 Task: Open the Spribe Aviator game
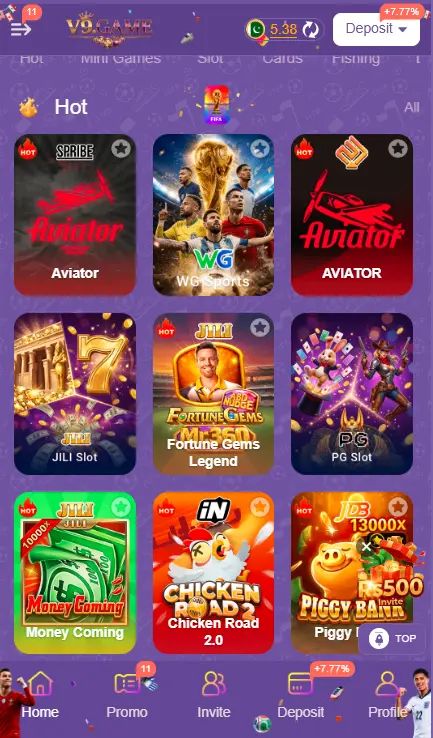pos(75,215)
